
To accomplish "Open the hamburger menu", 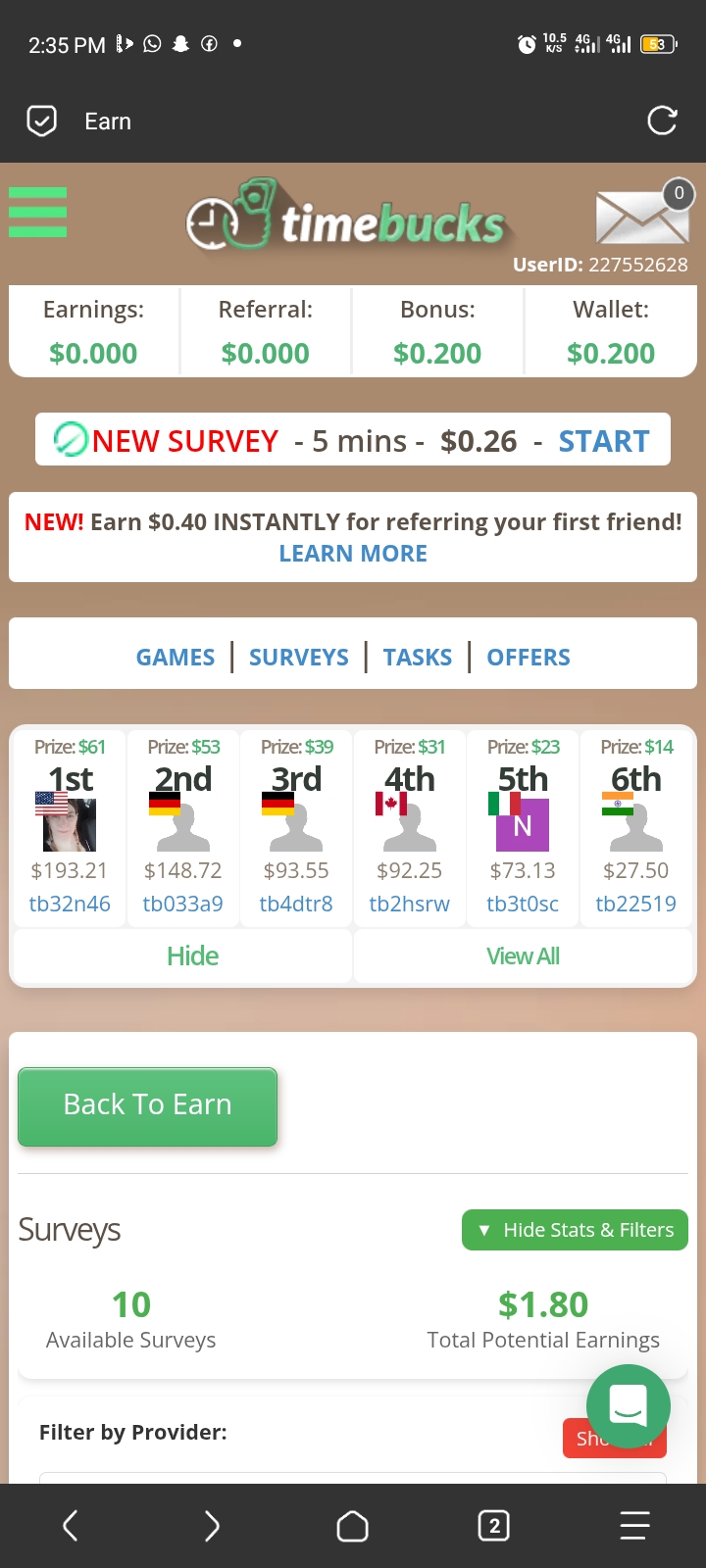I will (38, 212).
